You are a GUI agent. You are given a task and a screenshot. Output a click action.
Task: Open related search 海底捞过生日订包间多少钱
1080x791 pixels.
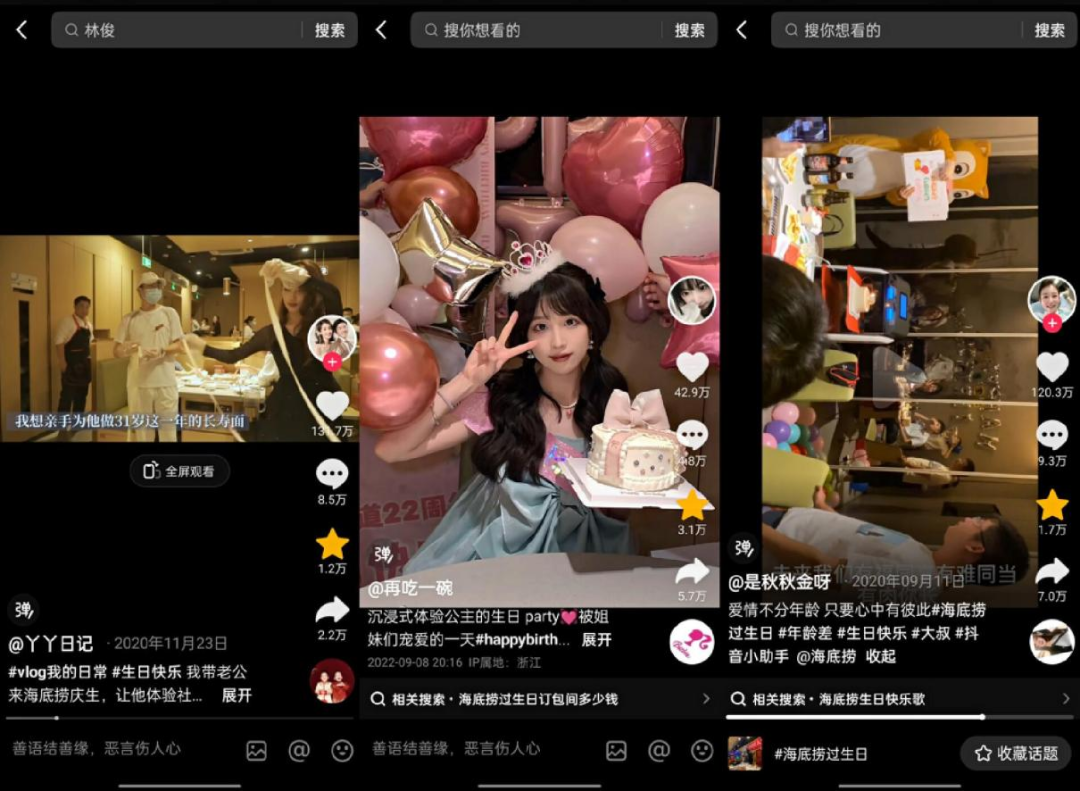(540, 699)
